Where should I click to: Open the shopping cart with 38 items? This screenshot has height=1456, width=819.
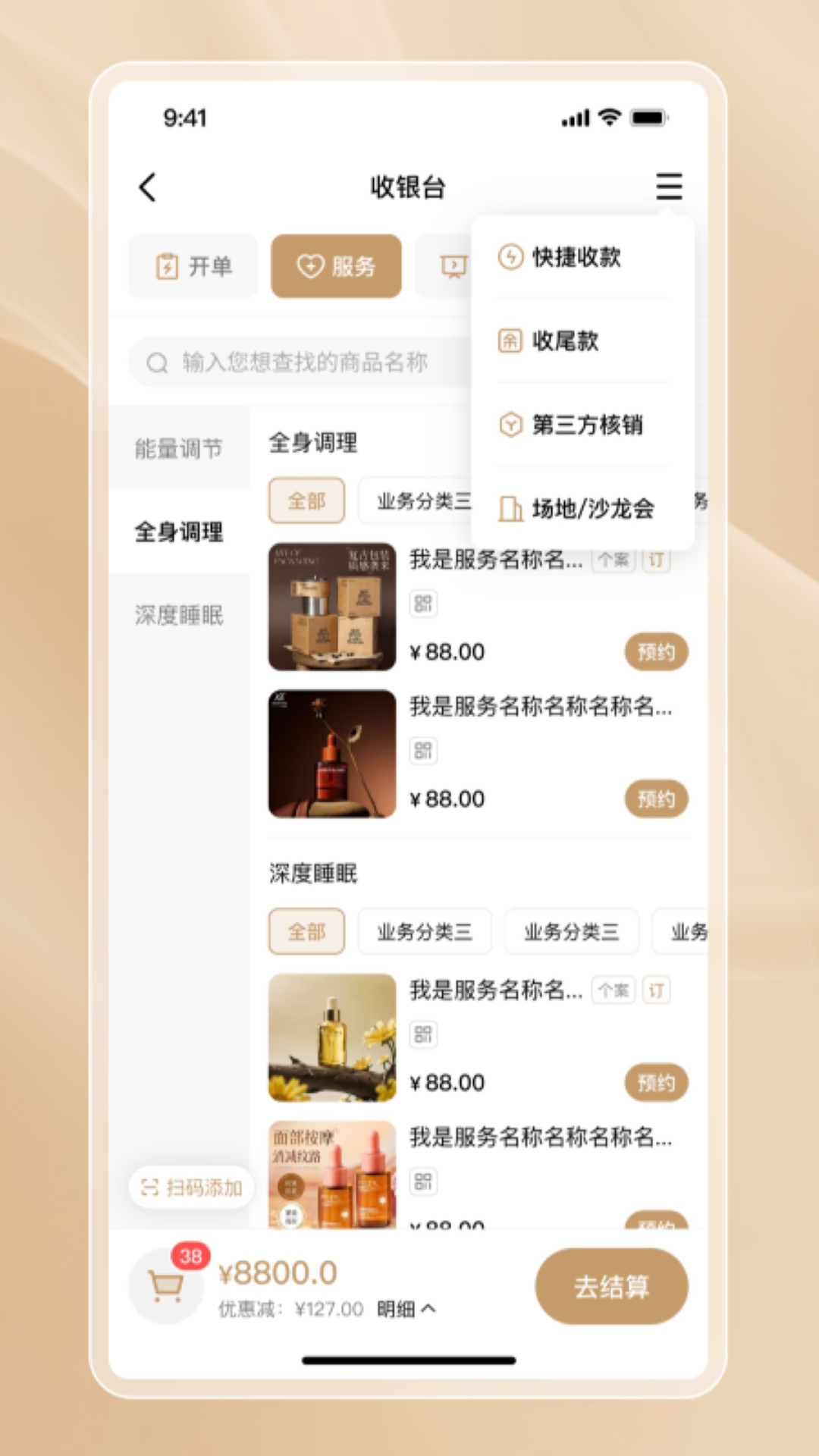pyautogui.click(x=166, y=1285)
